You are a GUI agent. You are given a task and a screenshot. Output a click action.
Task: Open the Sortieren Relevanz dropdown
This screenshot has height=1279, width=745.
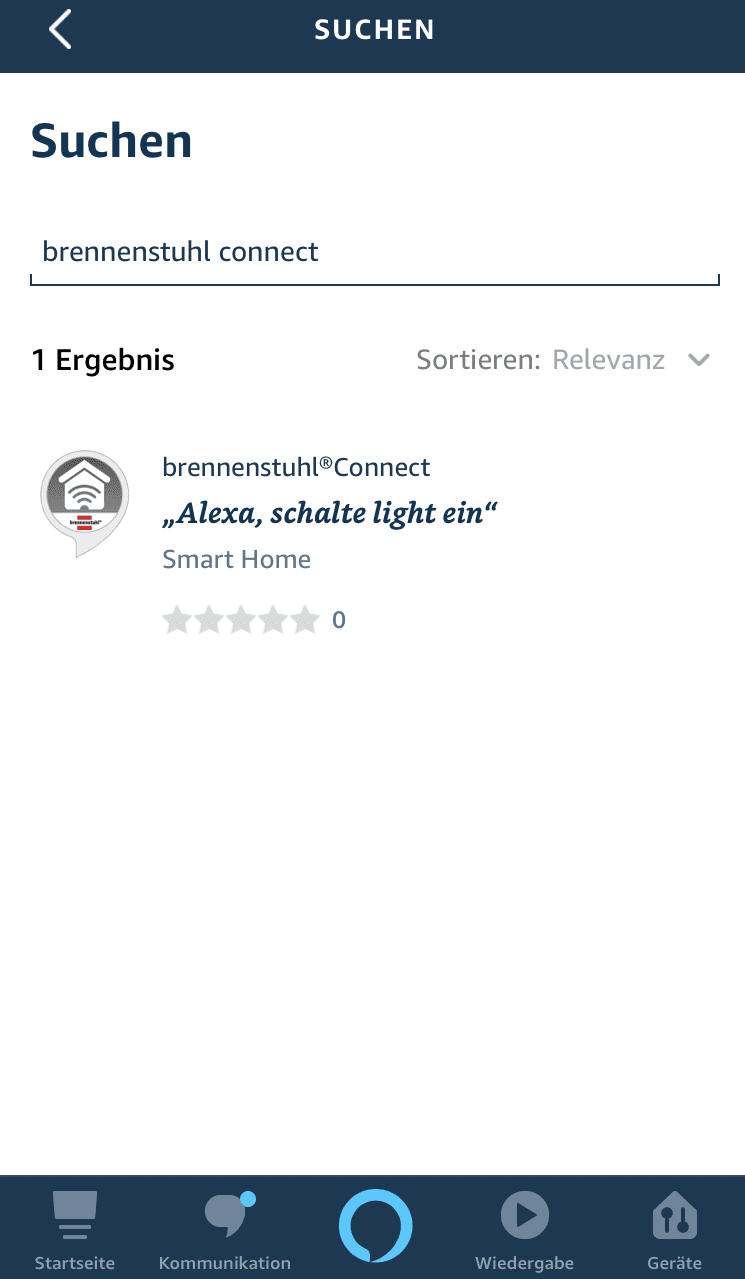coord(563,360)
